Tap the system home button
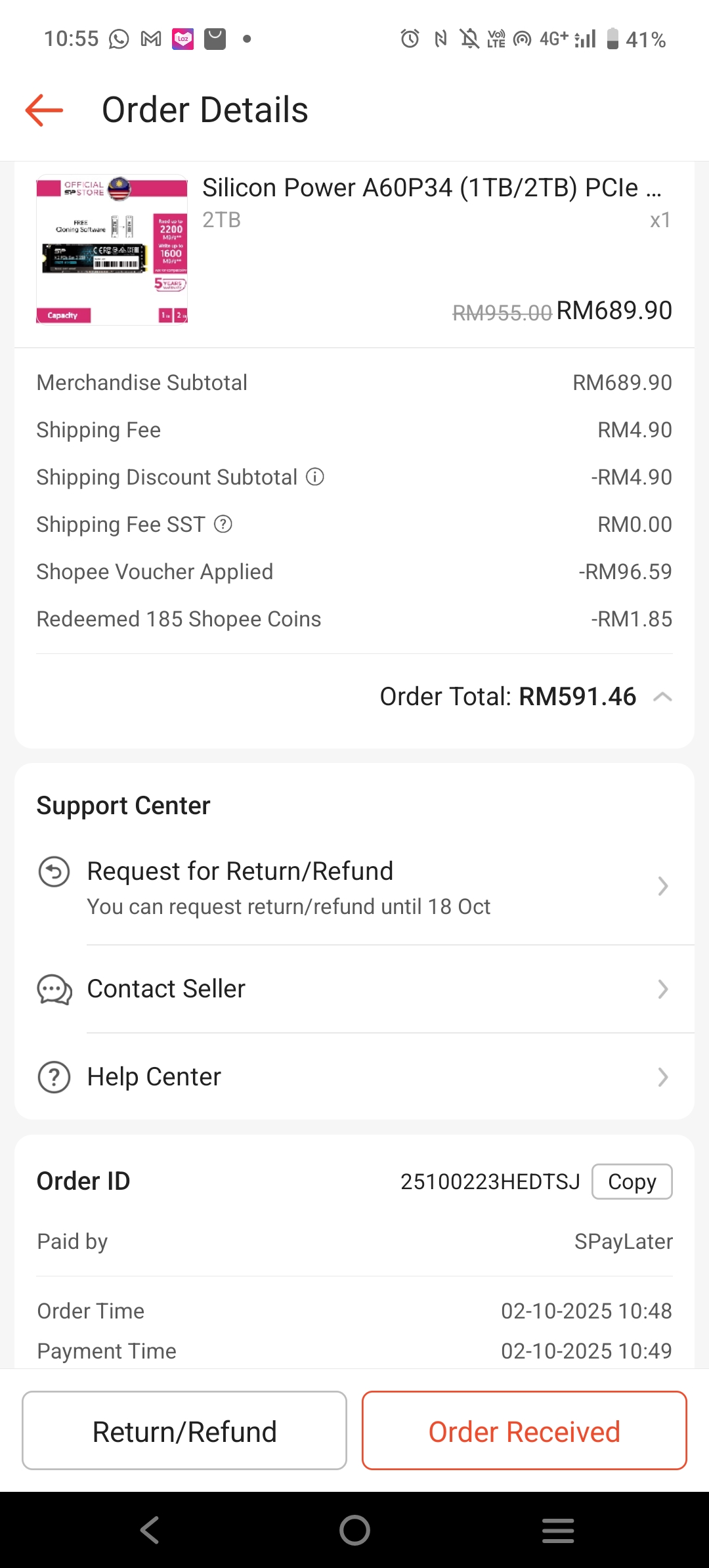709x1568 pixels. tap(354, 1531)
